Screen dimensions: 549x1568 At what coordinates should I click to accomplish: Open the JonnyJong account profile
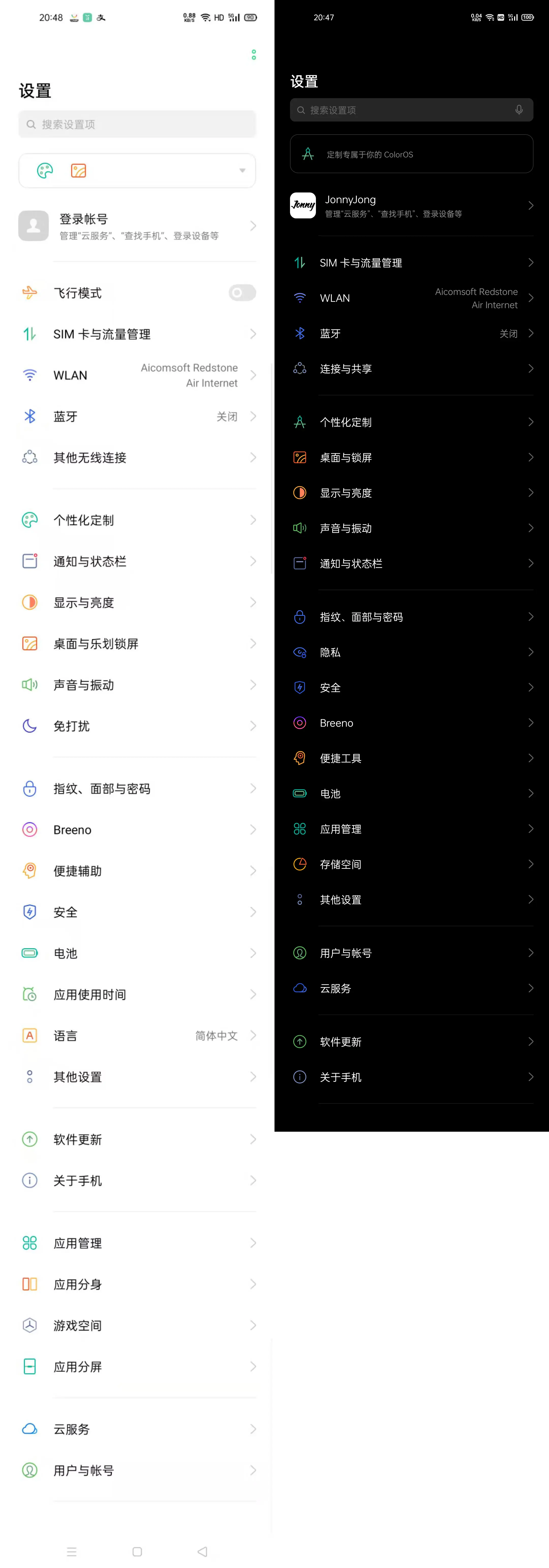coord(411,206)
